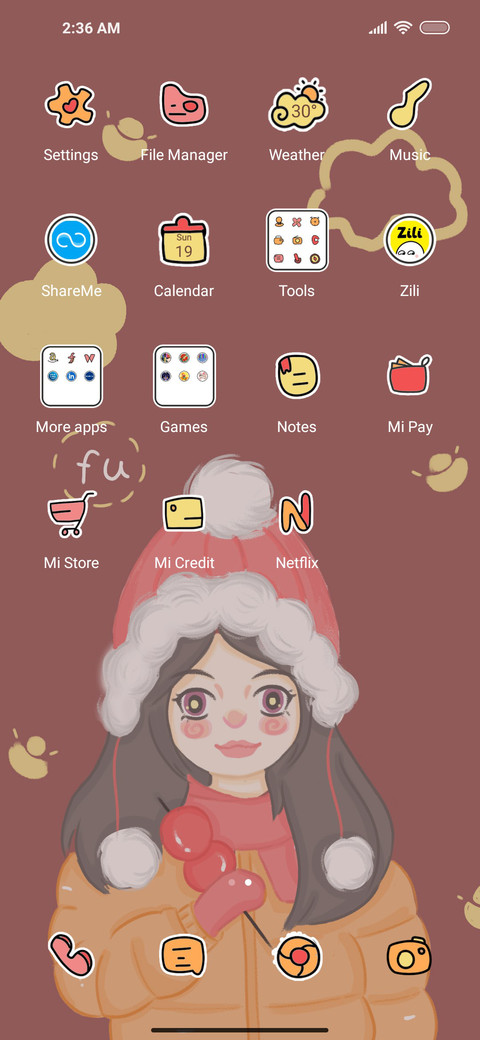Open the camera from the dock
Image resolution: width=480 pixels, height=1040 pixels.
(x=409, y=956)
